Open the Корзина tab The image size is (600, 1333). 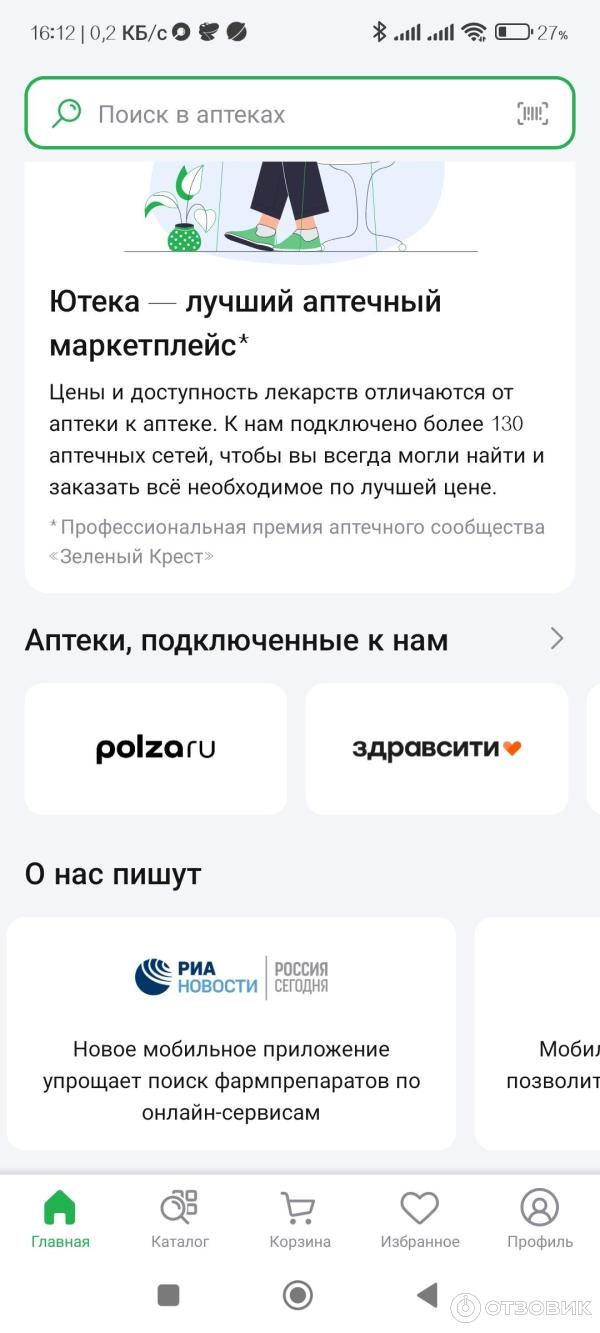(299, 1219)
